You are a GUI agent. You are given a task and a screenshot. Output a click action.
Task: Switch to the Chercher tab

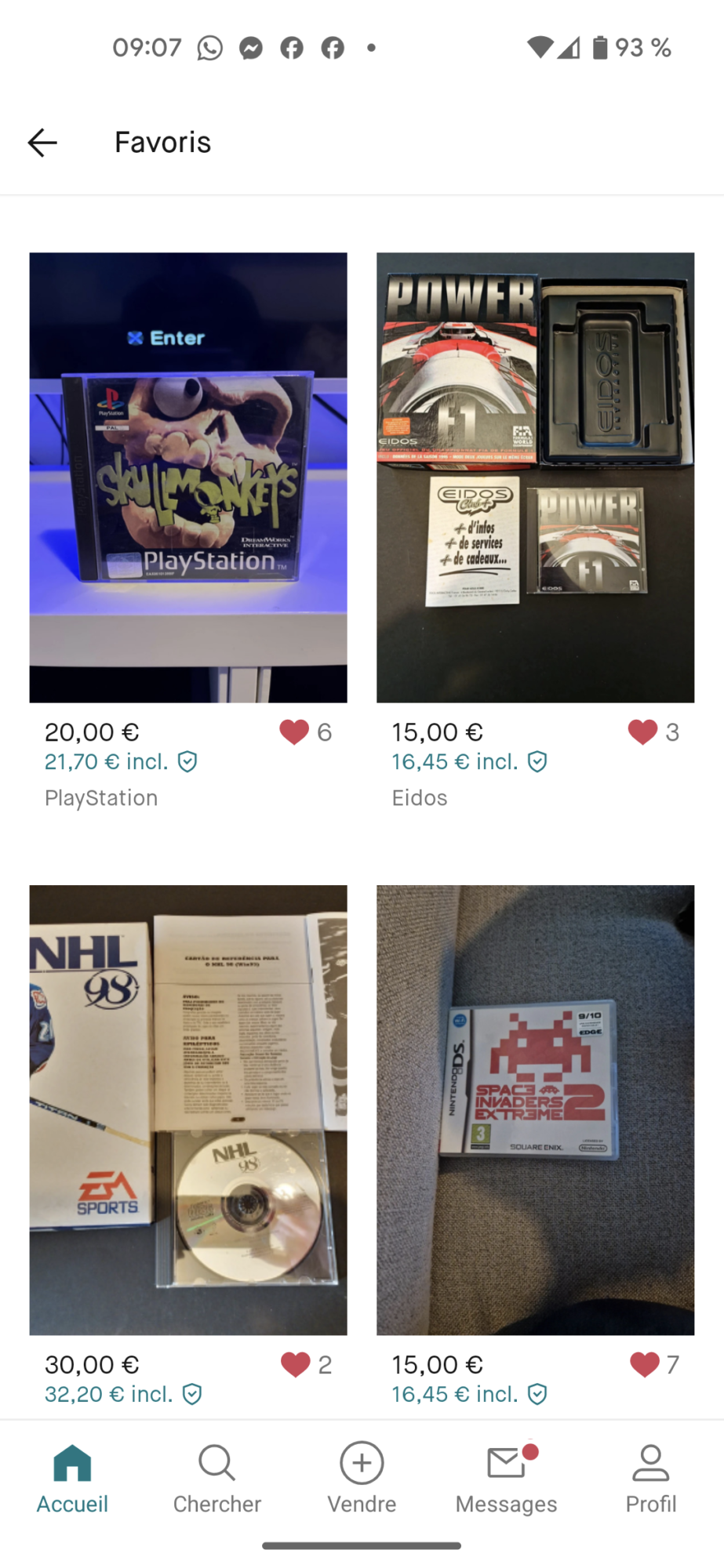(x=217, y=1479)
